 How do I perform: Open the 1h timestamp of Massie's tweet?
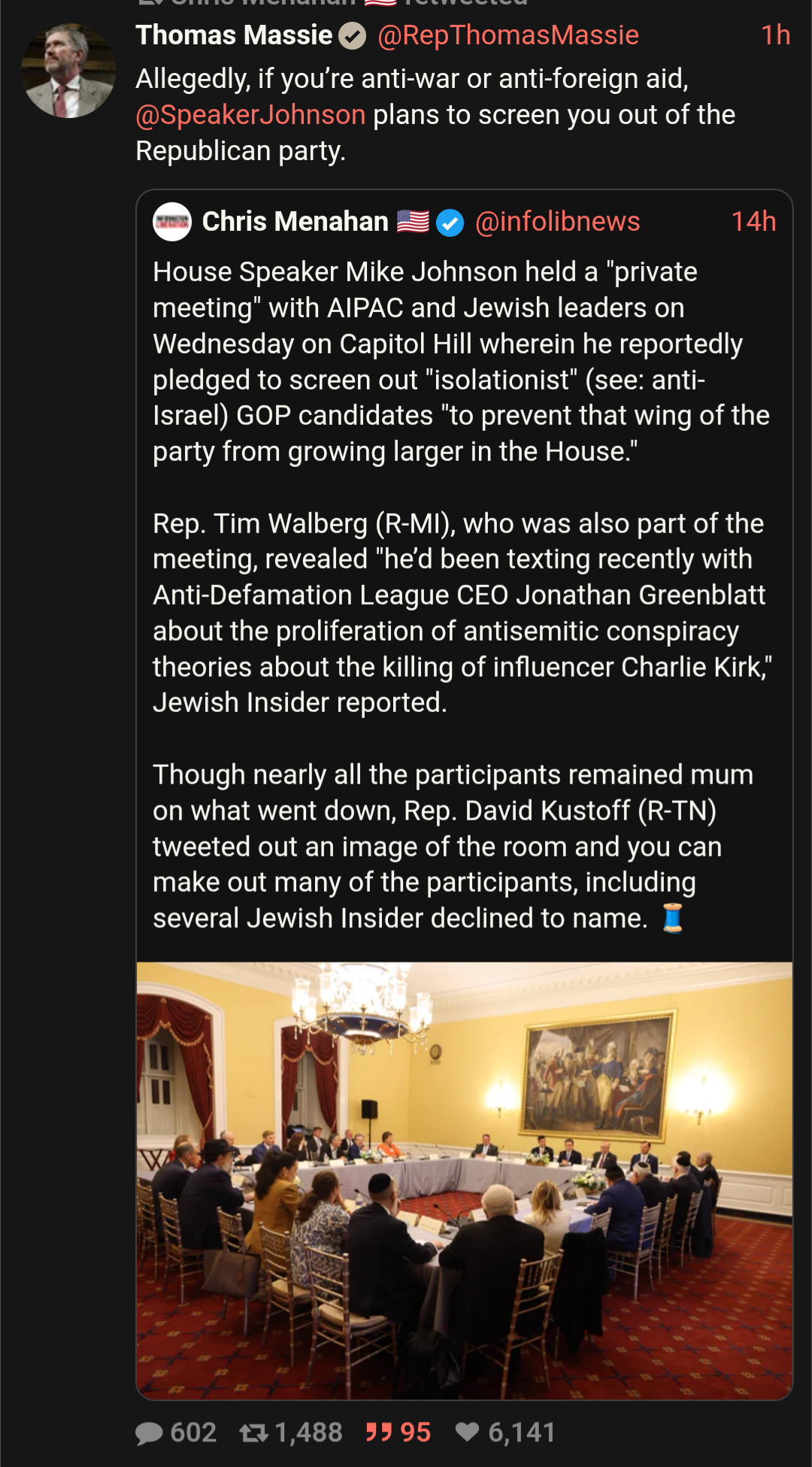(x=774, y=35)
